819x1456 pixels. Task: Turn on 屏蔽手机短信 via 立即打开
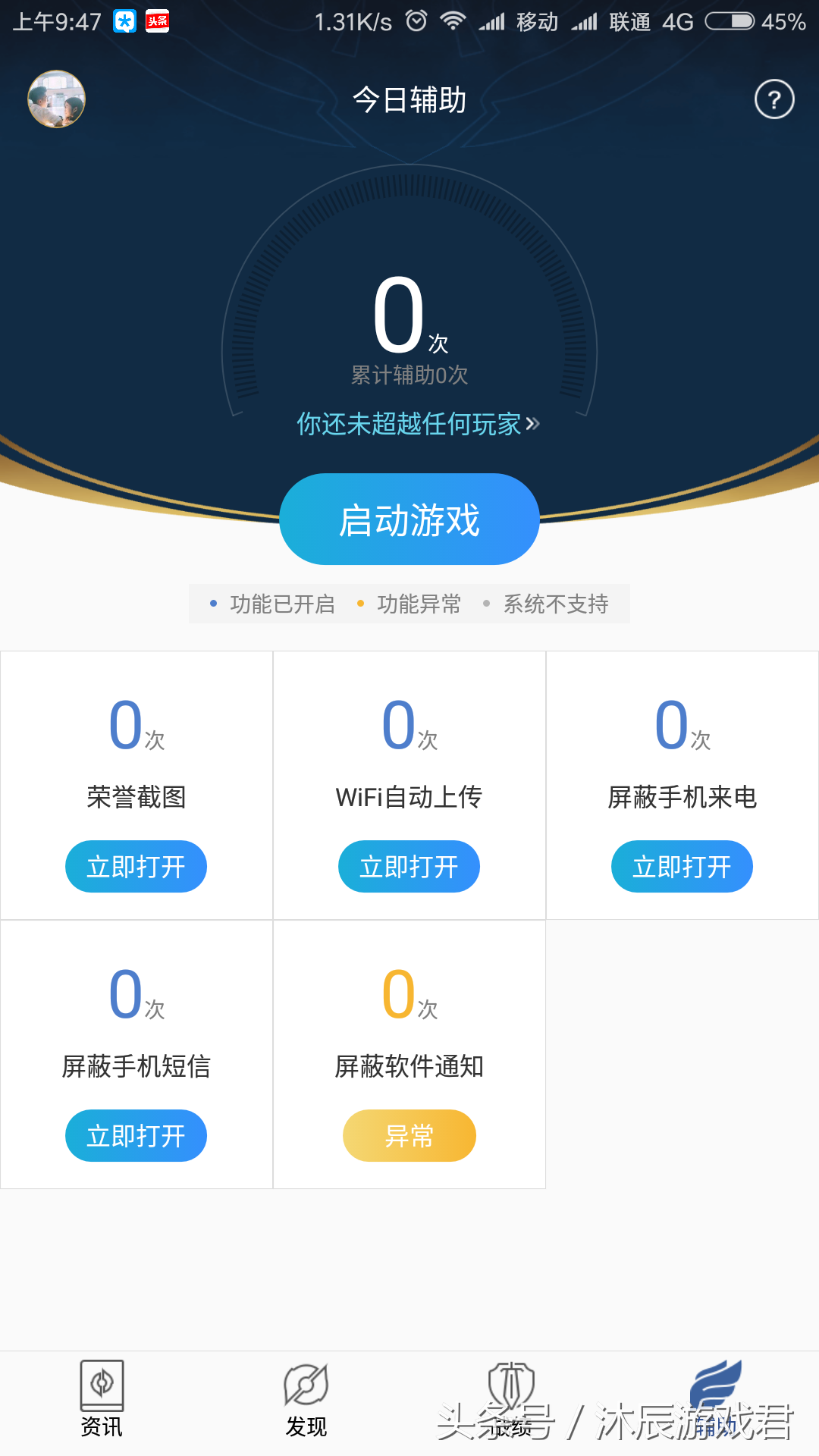tap(136, 1135)
